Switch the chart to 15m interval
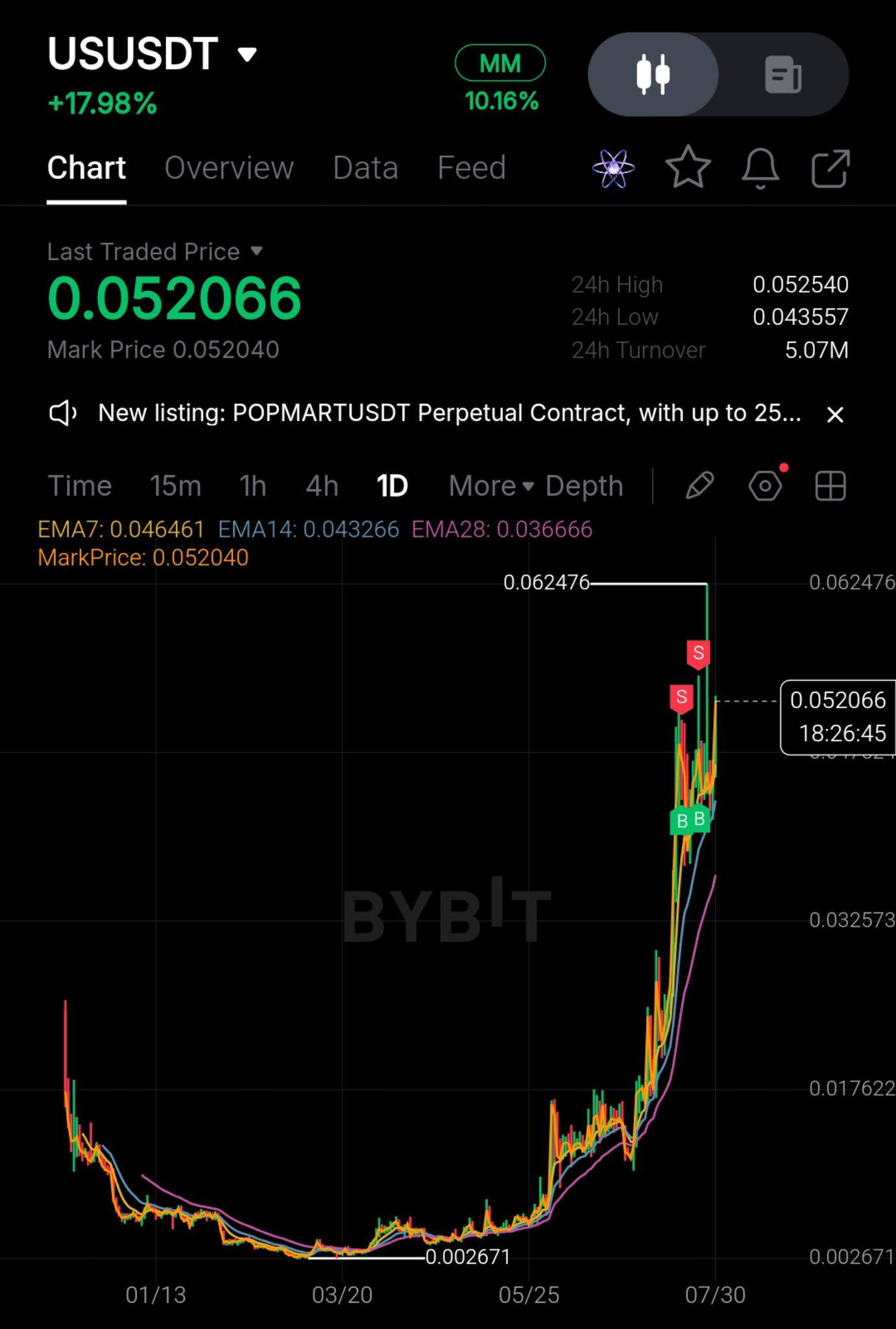This screenshot has height=1329, width=896. coord(175,486)
